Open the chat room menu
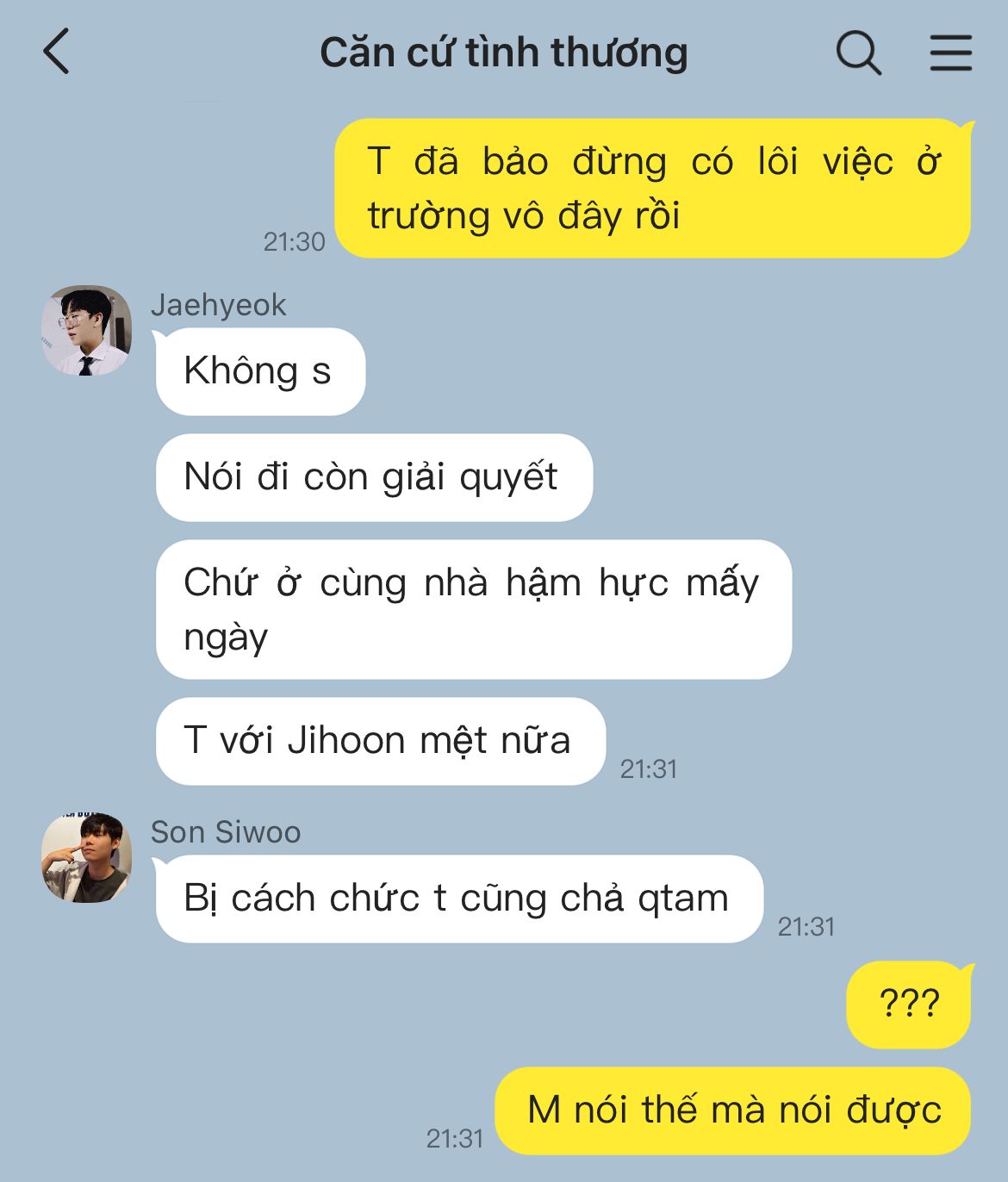Image resolution: width=1008 pixels, height=1182 pixels. [950, 53]
